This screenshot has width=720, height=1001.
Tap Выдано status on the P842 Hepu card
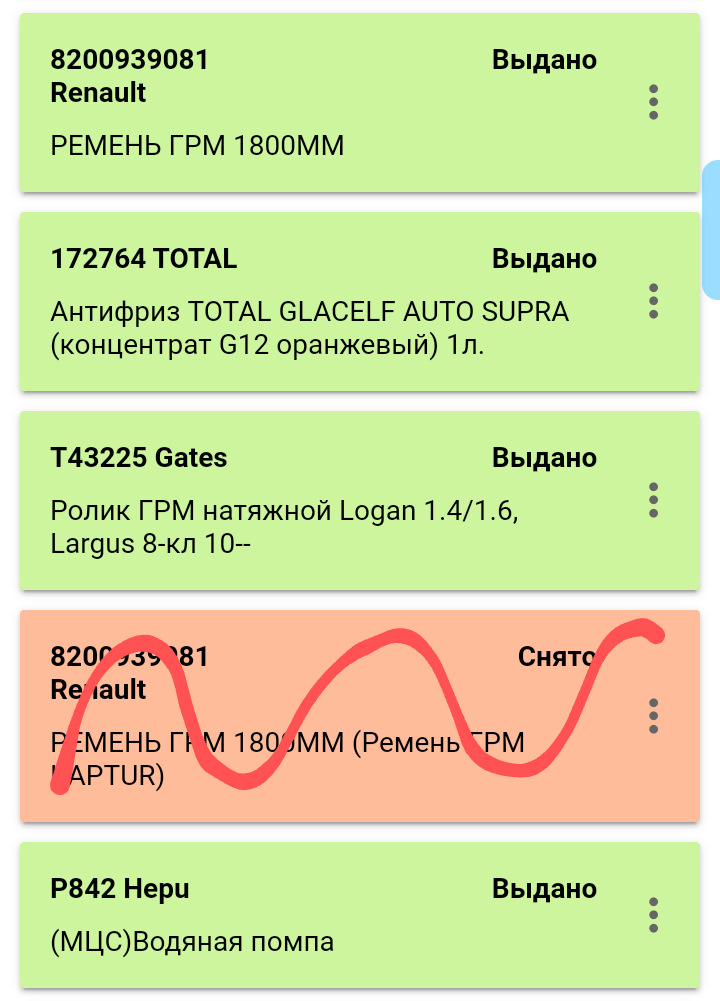point(541,888)
